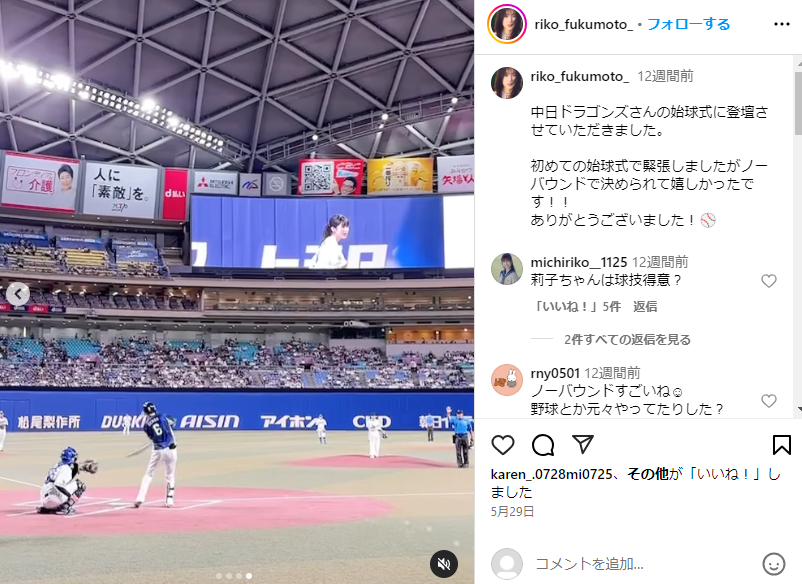Share the post via paper plane icon
This screenshot has width=802, height=584.
coord(583,445)
